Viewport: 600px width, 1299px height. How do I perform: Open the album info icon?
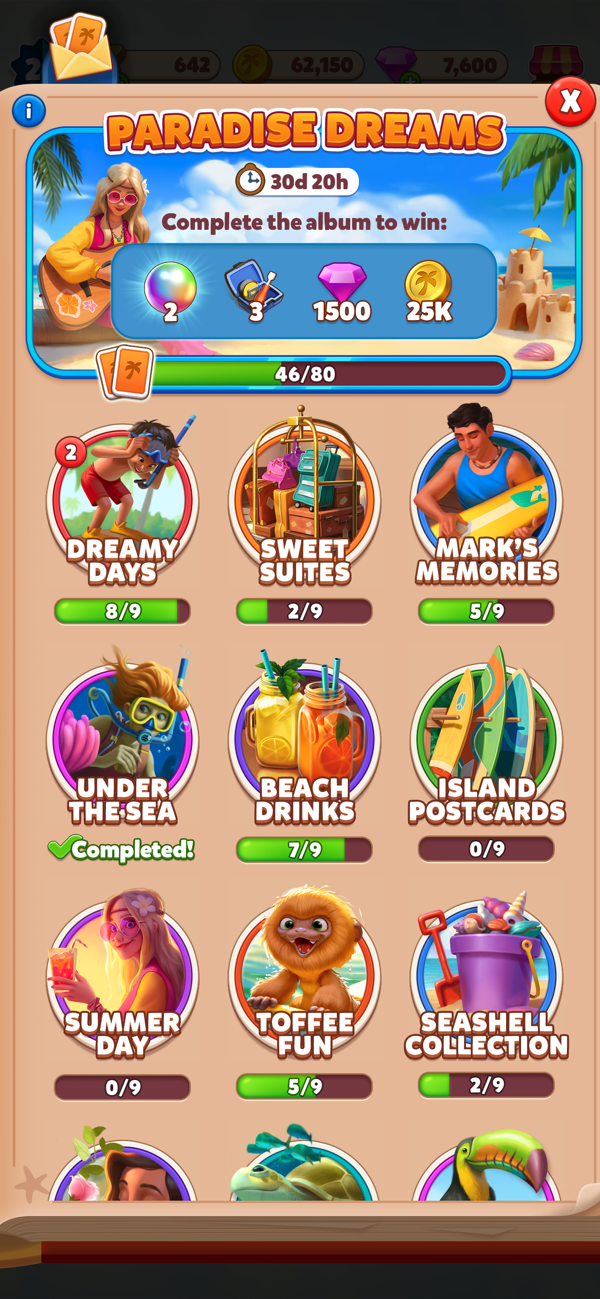29,110
